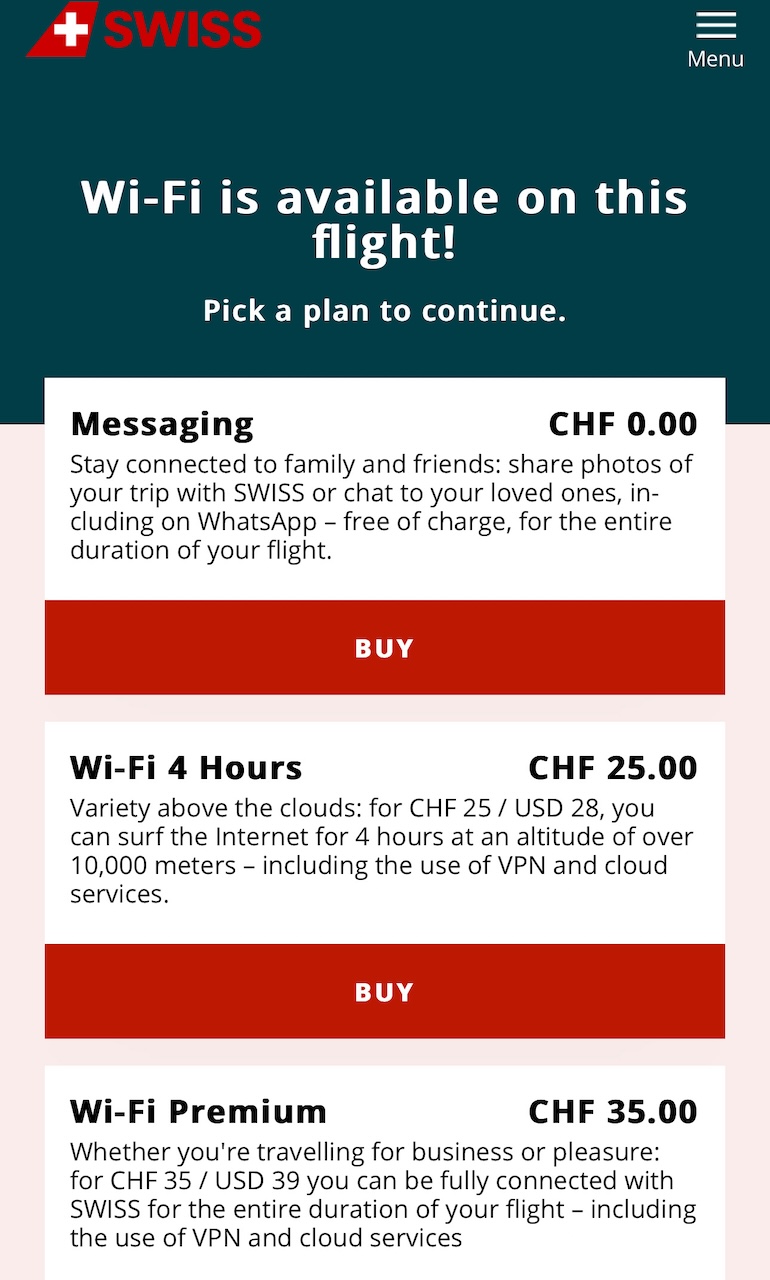Buy the free Messaging plan
770x1280 pixels.
tap(384, 648)
